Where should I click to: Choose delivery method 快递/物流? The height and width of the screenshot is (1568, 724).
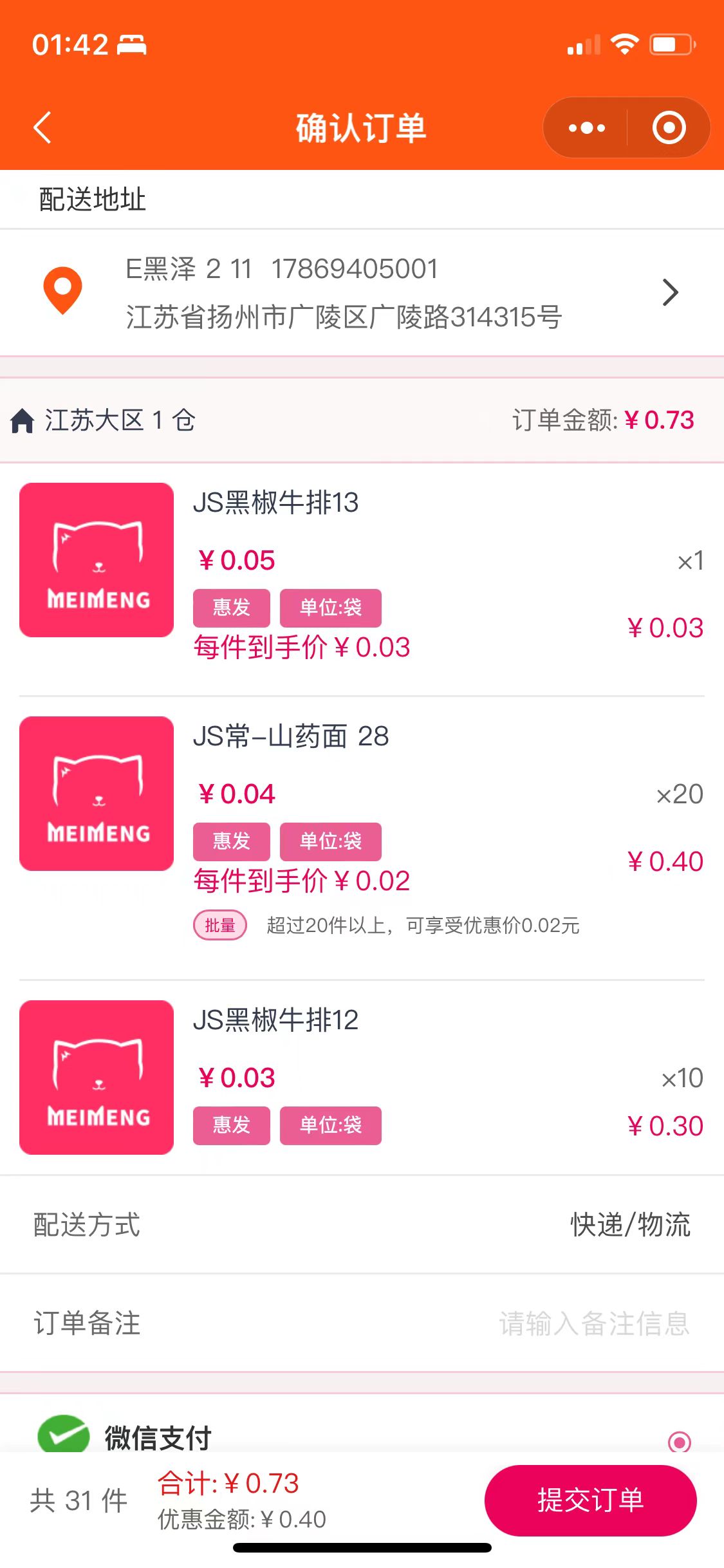tap(629, 1225)
